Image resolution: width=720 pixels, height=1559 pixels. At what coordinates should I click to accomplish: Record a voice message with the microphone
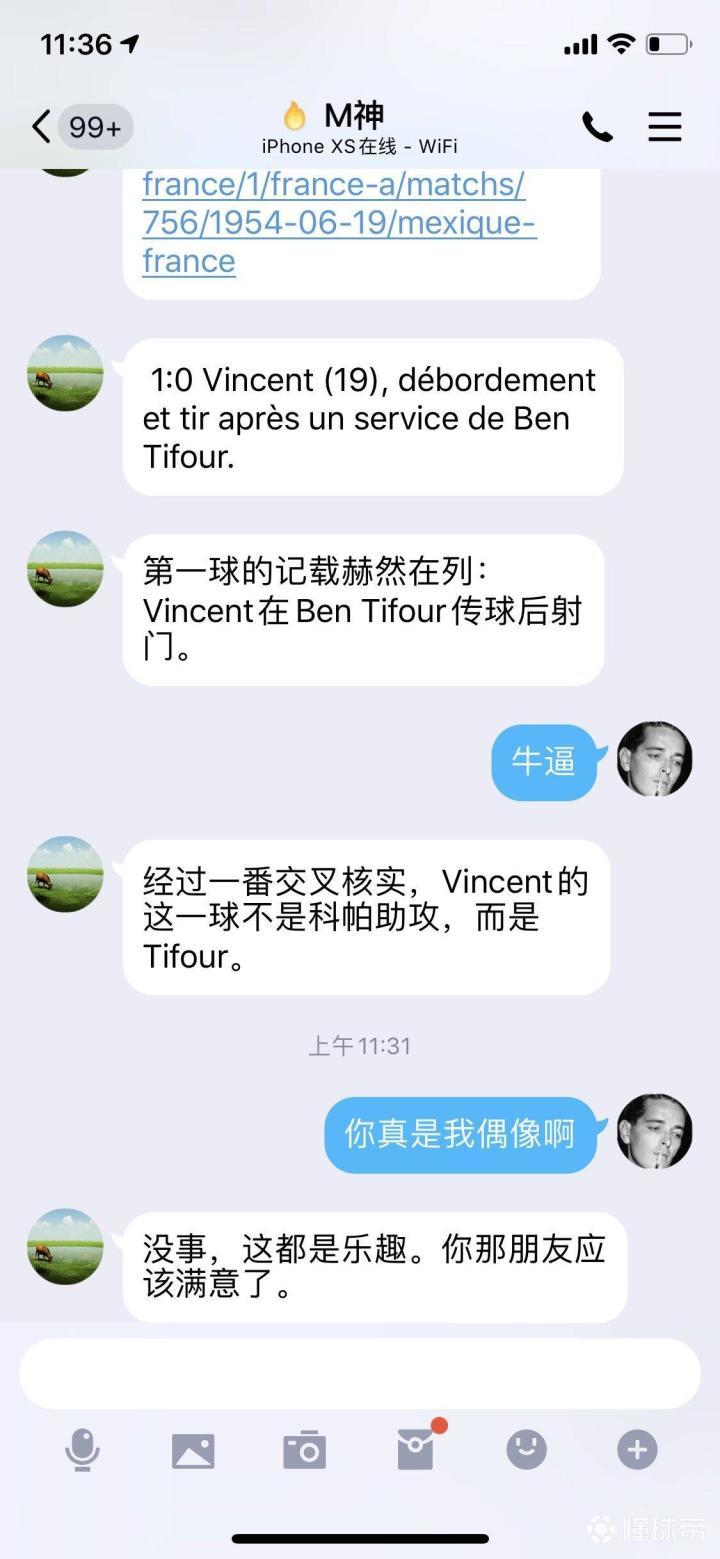[82, 1449]
